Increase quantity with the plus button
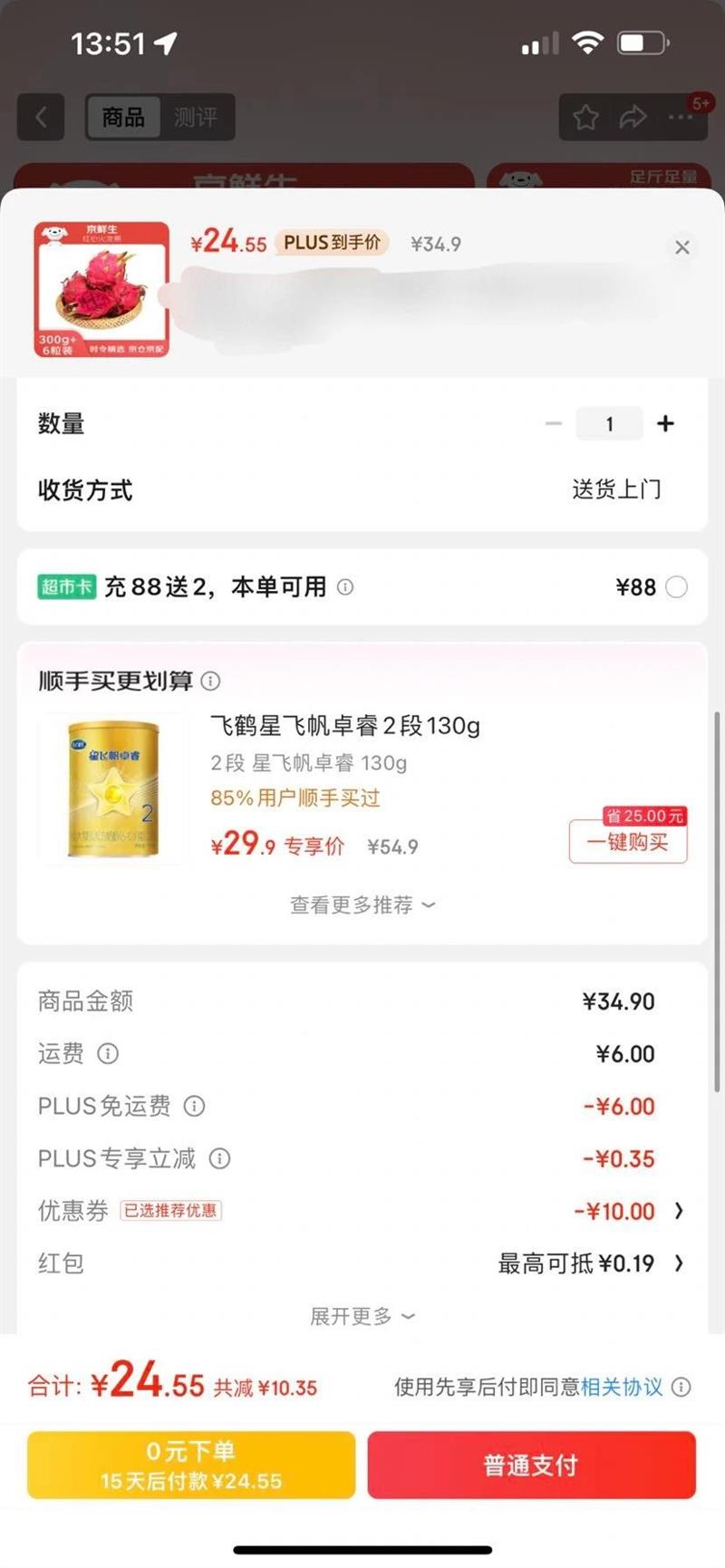Image resolution: width=725 pixels, height=1568 pixels. point(665,423)
